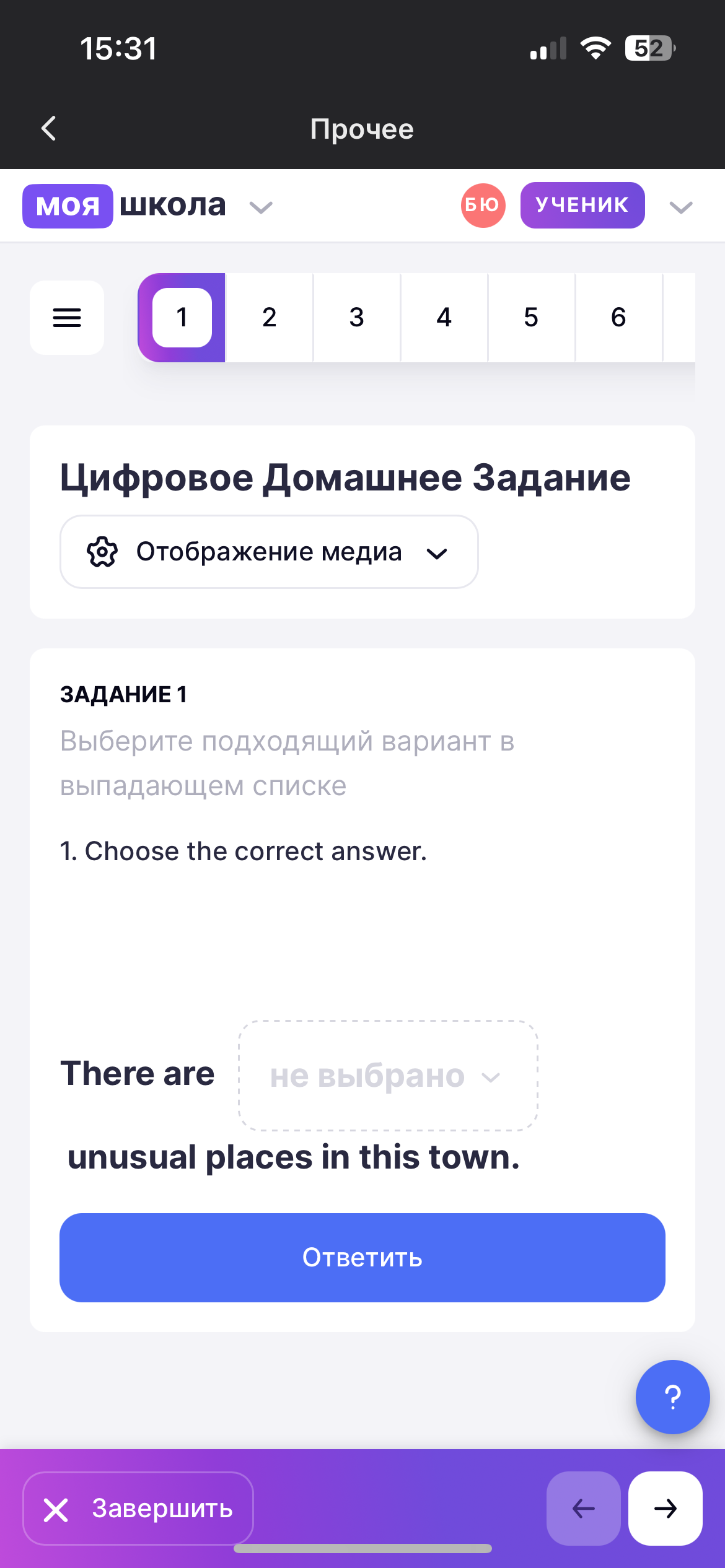Viewport: 725px width, 1568px height.
Task: Switch to task number 3
Action: pyautogui.click(x=356, y=318)
